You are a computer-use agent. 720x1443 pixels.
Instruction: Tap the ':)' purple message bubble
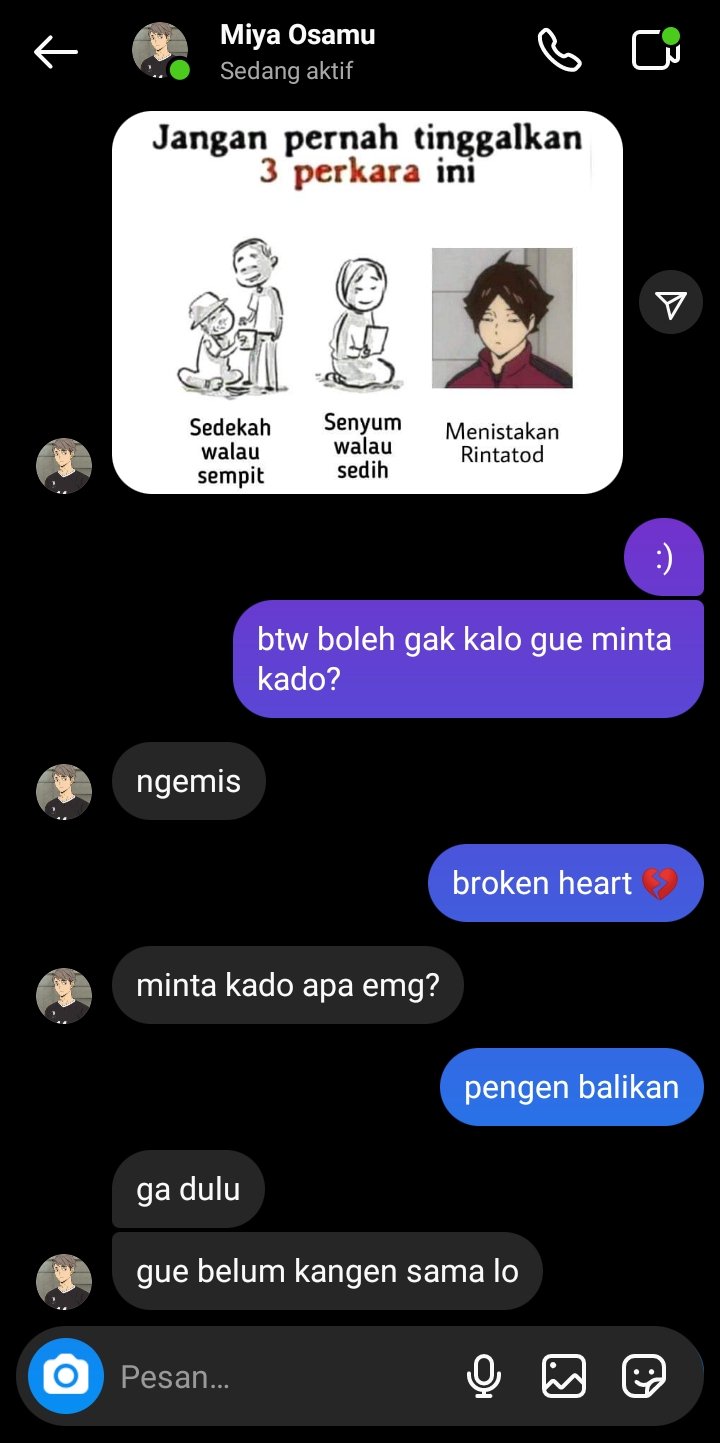(x=663, y=557)
